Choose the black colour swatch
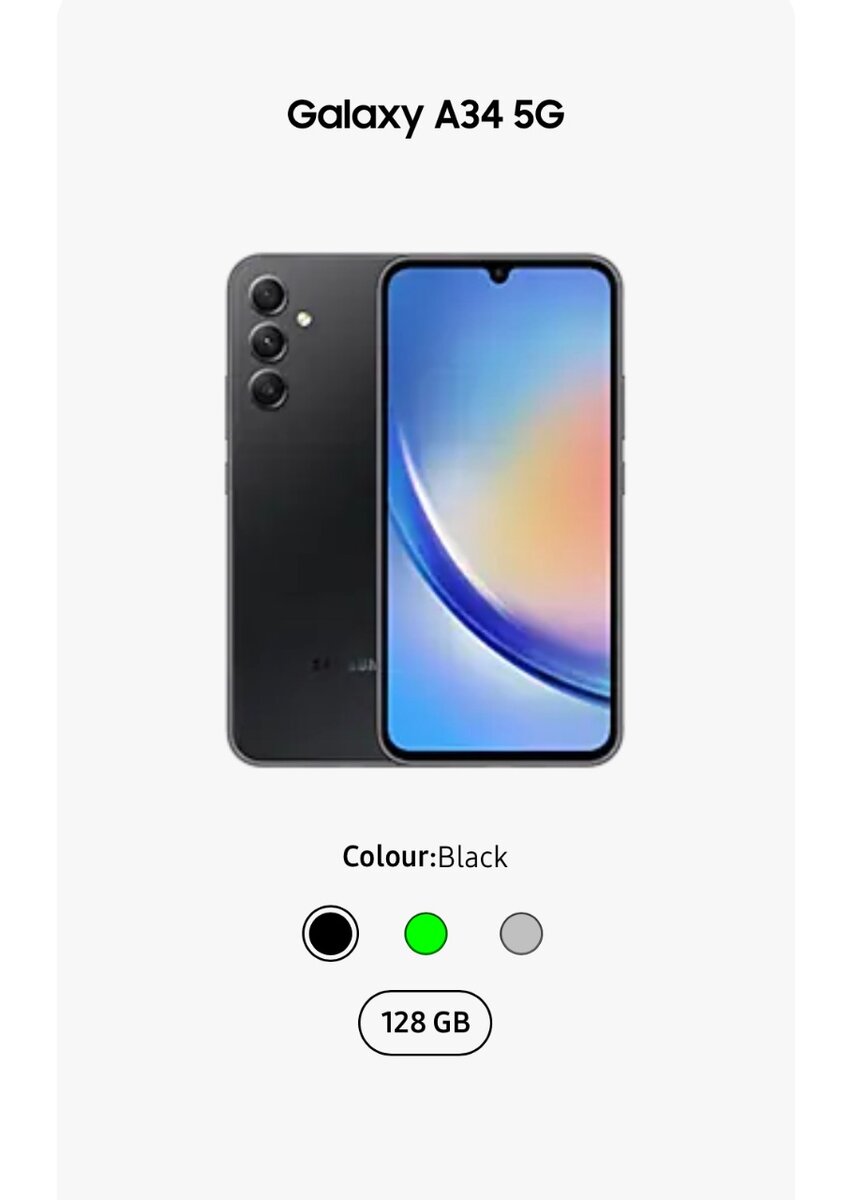This screenshot has height=1200, width=852. click(x=330, y=934)
